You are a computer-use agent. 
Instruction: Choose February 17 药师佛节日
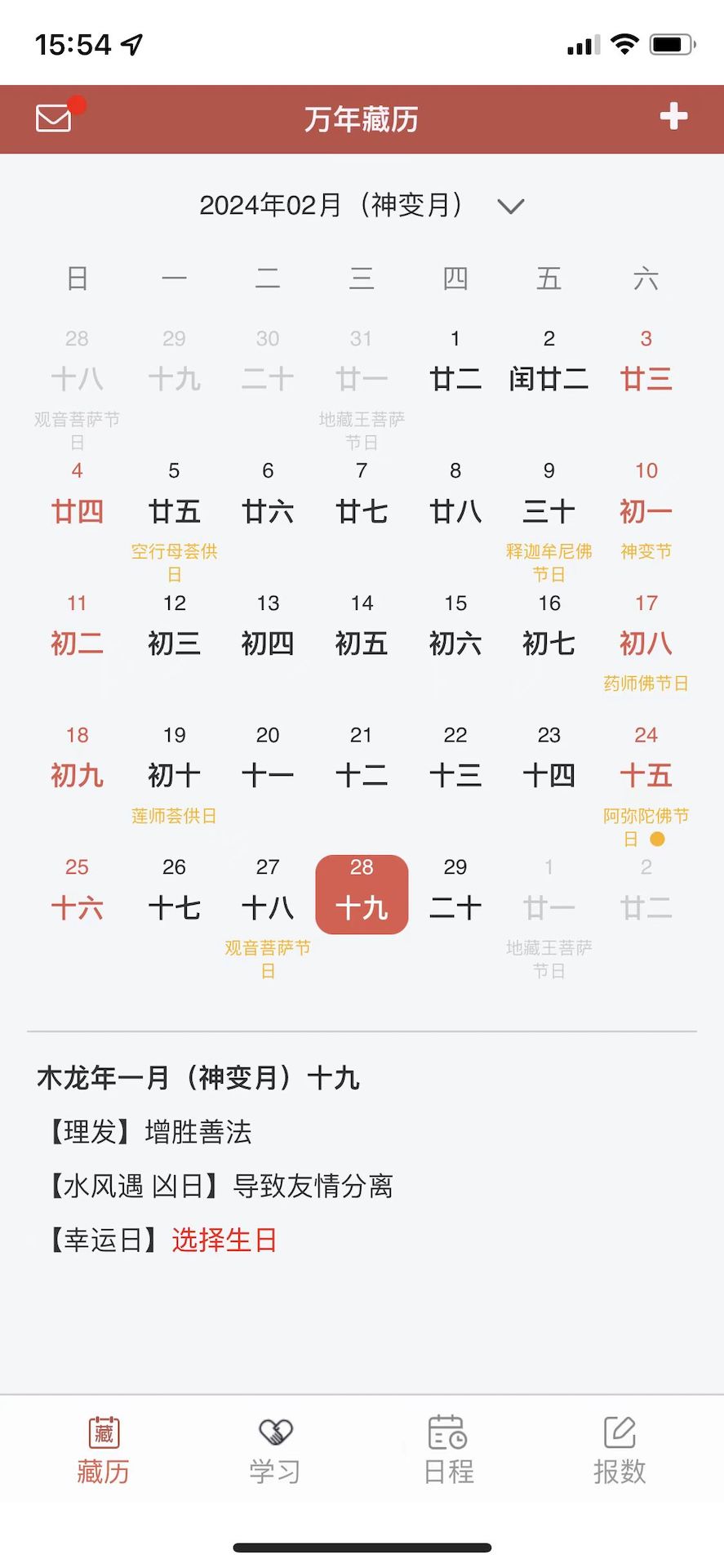click(x=646, y=643)
